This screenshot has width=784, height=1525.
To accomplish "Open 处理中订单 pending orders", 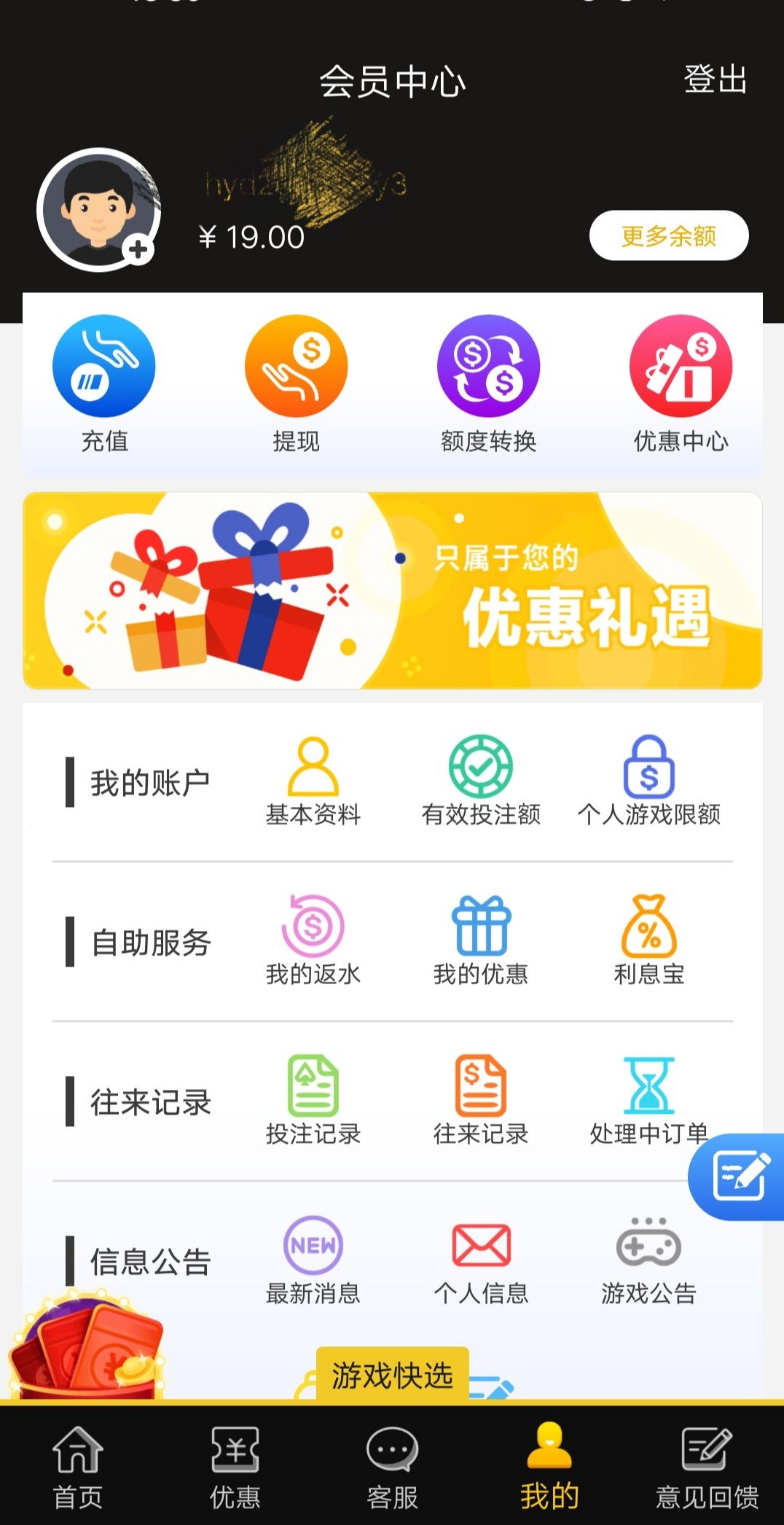I will point(648,1101).
